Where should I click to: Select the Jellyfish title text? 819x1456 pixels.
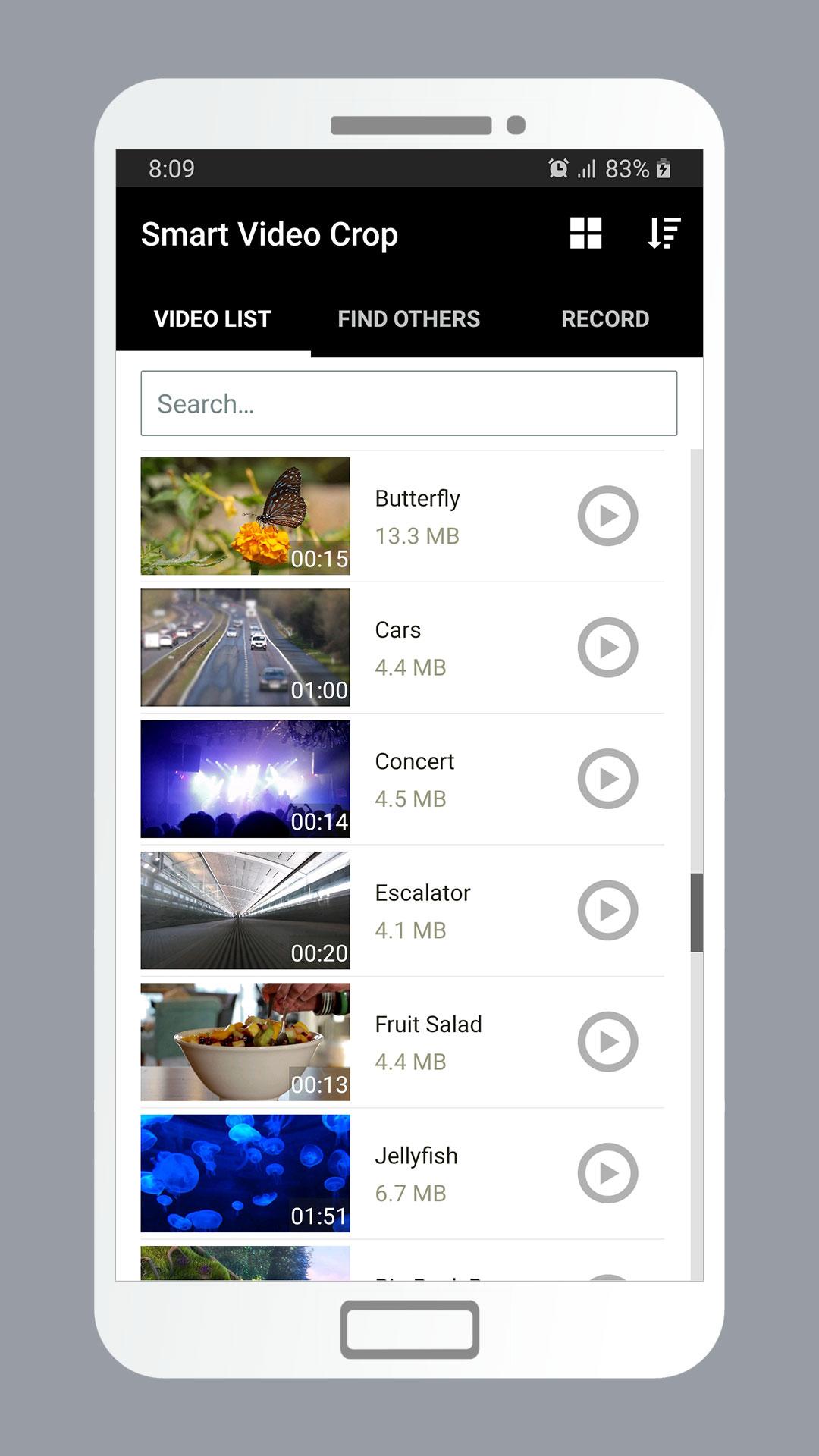416,1156
